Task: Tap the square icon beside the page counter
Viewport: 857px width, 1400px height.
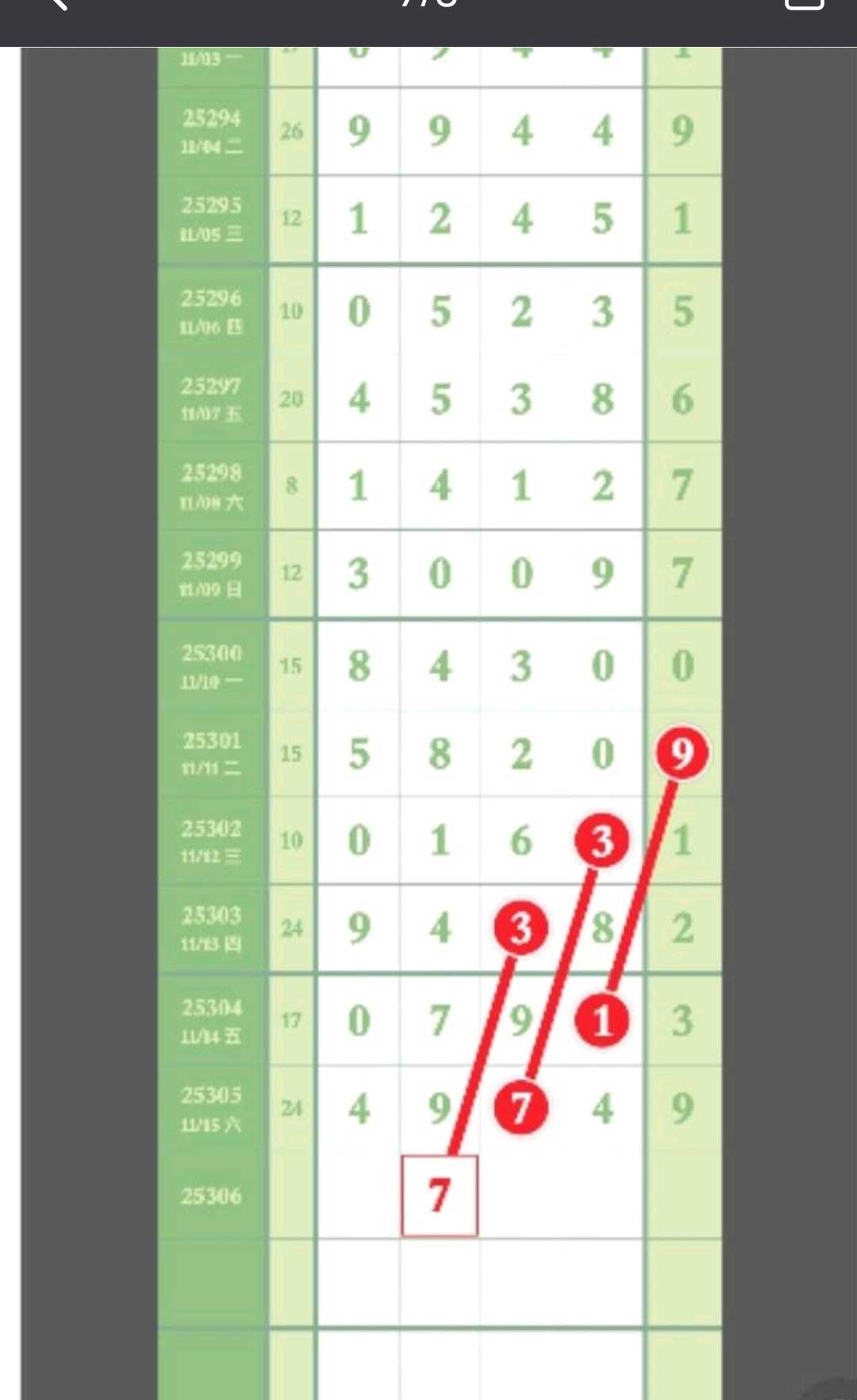Action: tap(804, 5)
